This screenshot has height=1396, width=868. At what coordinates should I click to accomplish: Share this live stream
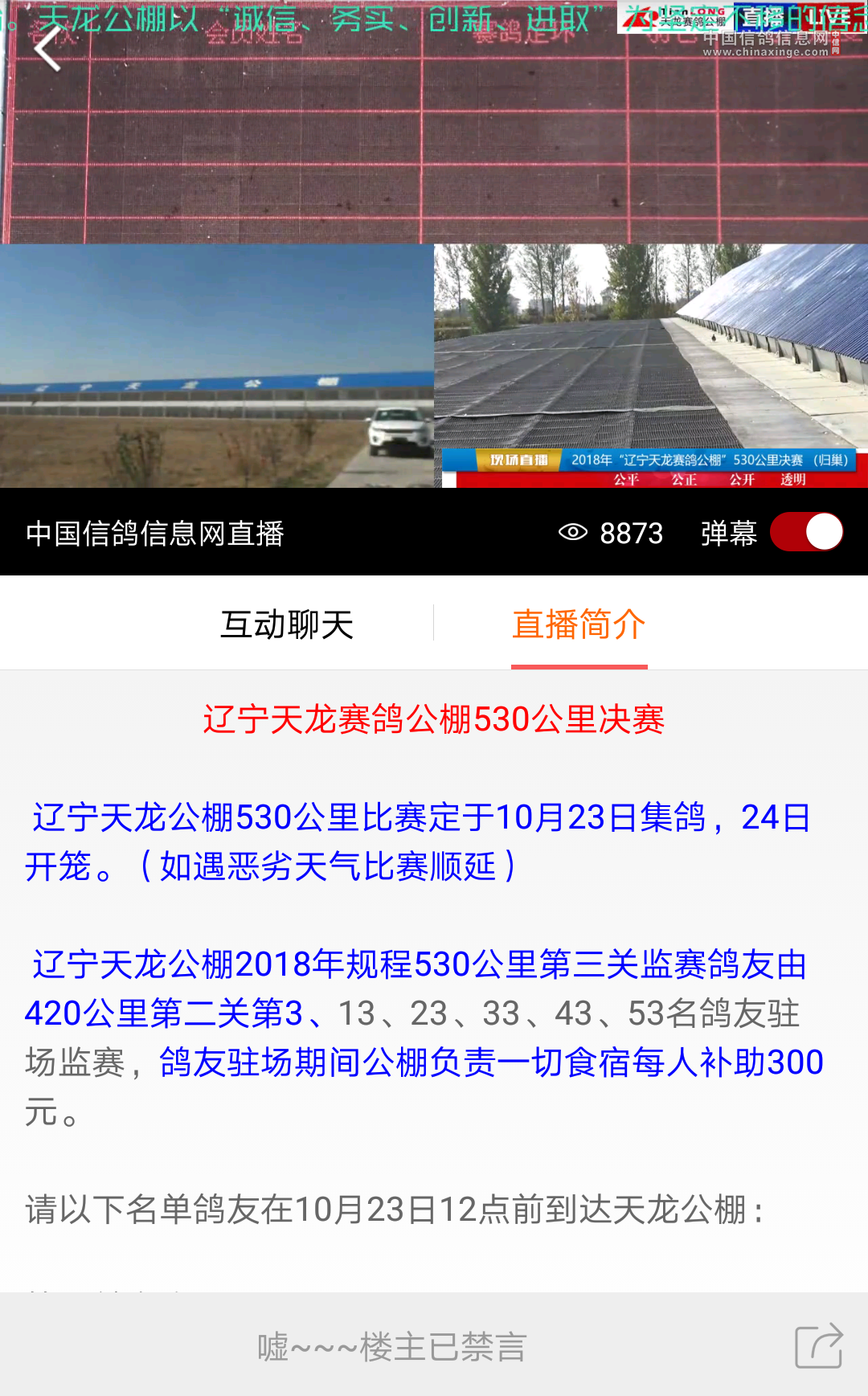pyautogui.click(x=818, y=1345)
